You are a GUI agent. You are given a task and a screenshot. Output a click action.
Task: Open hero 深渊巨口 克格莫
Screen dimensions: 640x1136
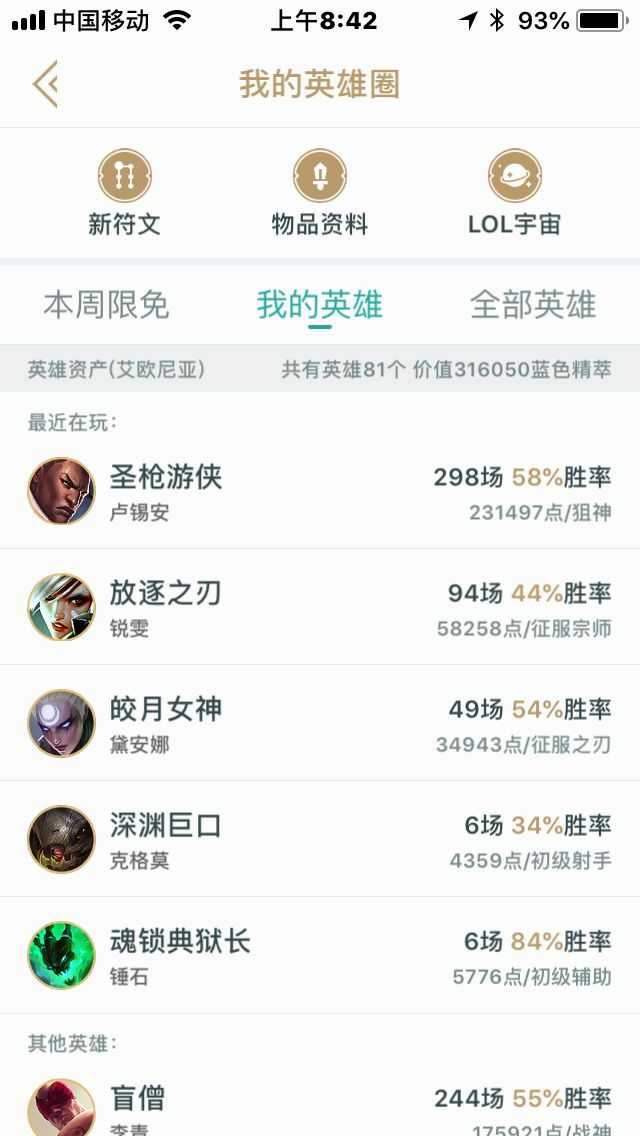coord(320,840)
